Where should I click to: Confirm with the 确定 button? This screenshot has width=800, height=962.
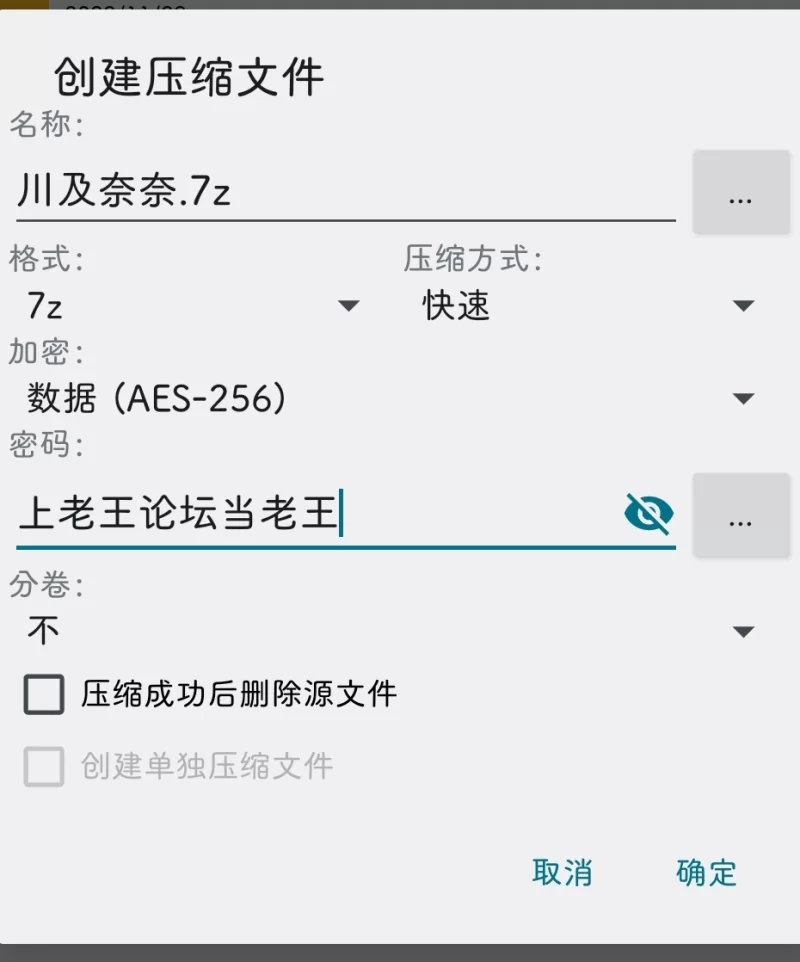(x=706, y=872)
